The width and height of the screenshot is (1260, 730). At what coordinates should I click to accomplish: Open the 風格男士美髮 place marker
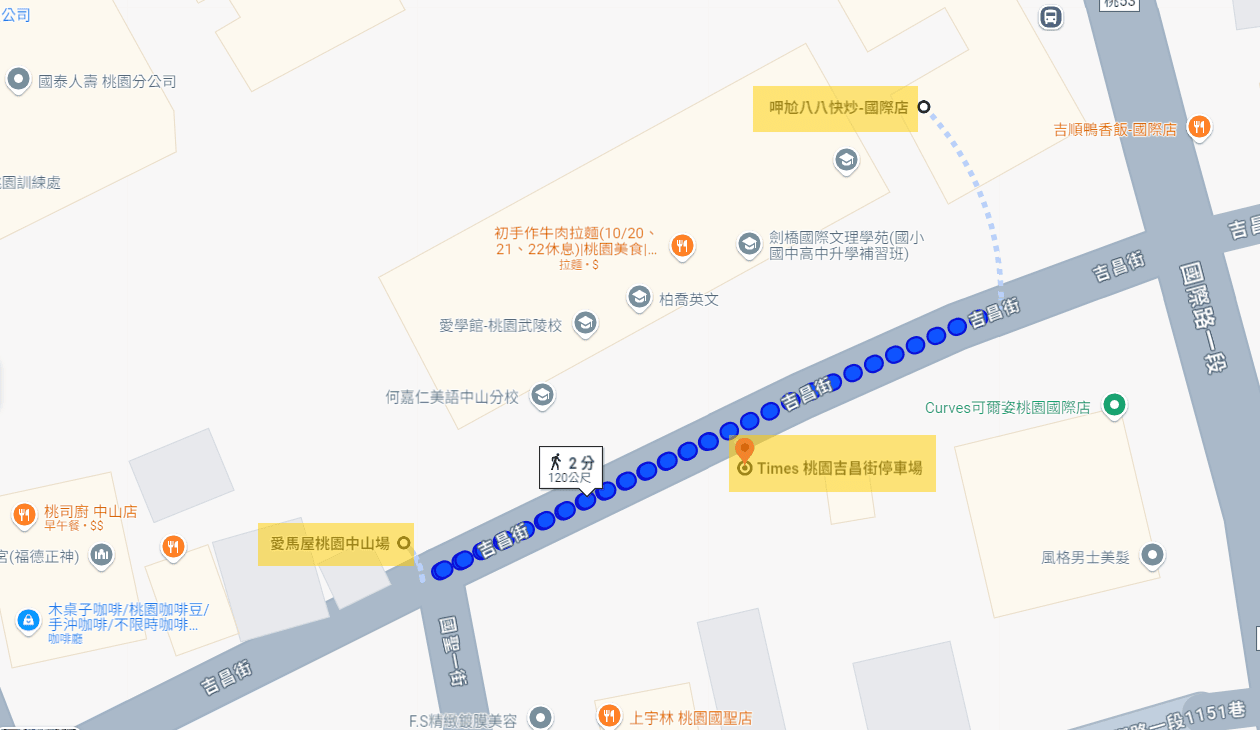[1153, 555]
